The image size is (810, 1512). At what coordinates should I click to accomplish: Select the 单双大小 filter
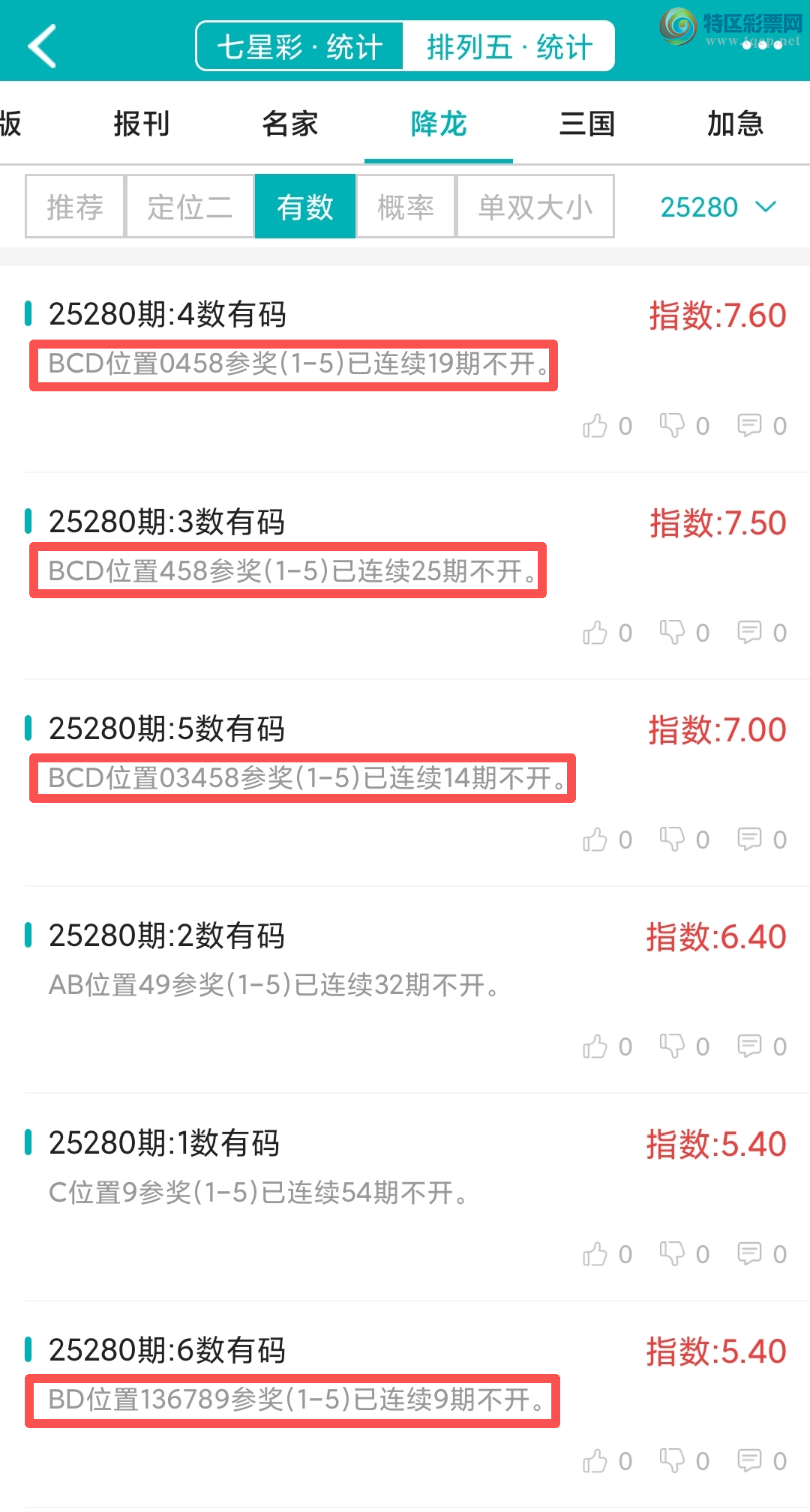pos(535,207)
